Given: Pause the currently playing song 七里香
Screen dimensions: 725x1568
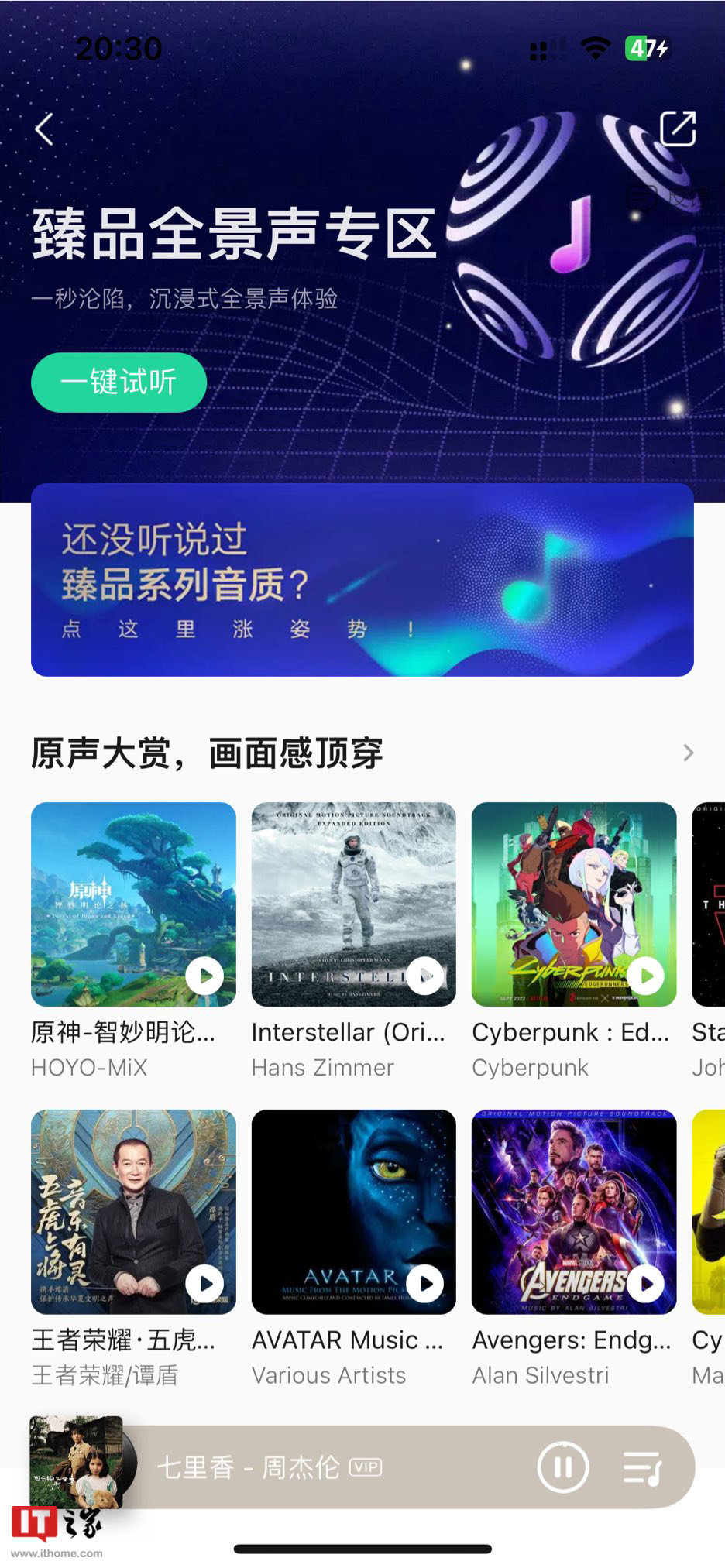Looking at the screenshot, I should [563, 1467].
